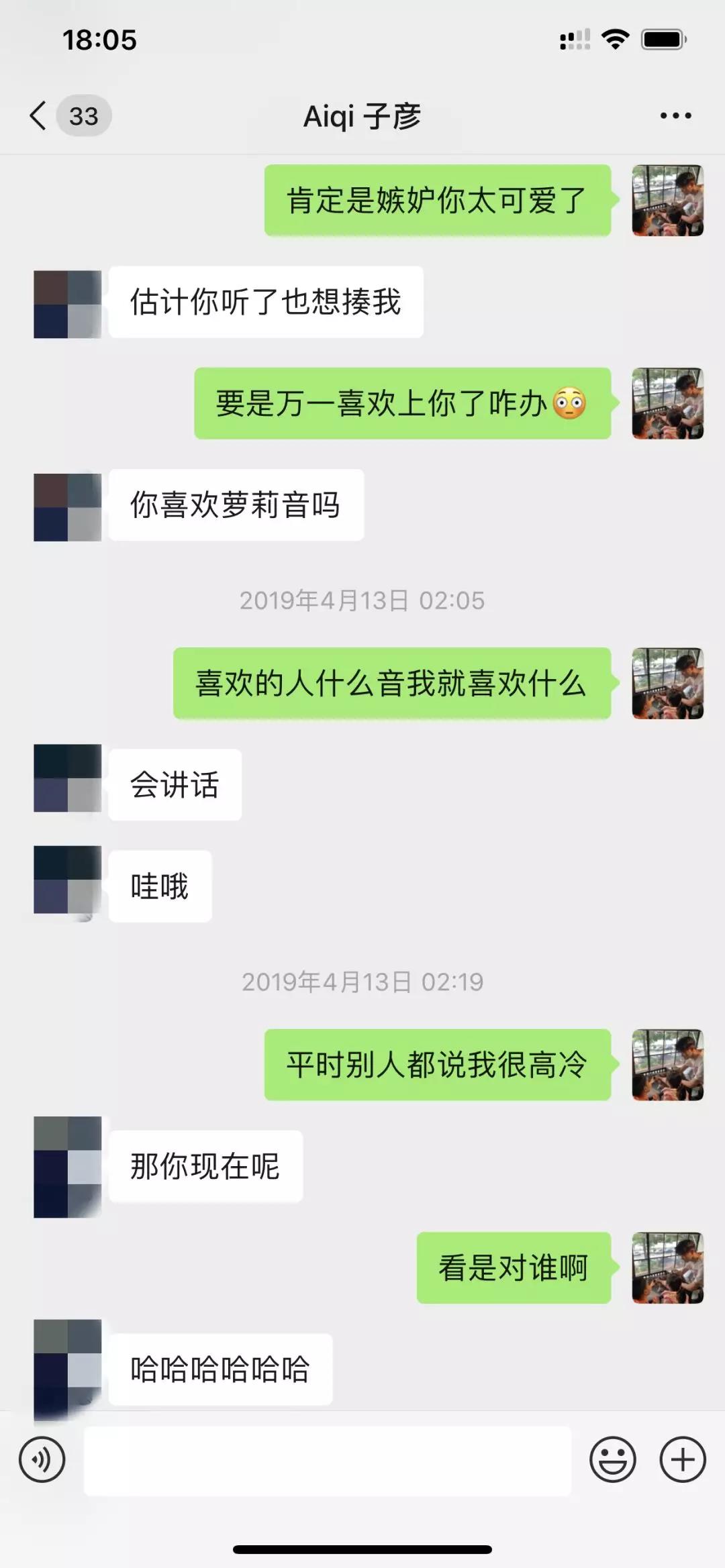Open sender avatar beside 看是对谁啊 message
Screen dimensions: 725x1568
[x=667, y=1267]
